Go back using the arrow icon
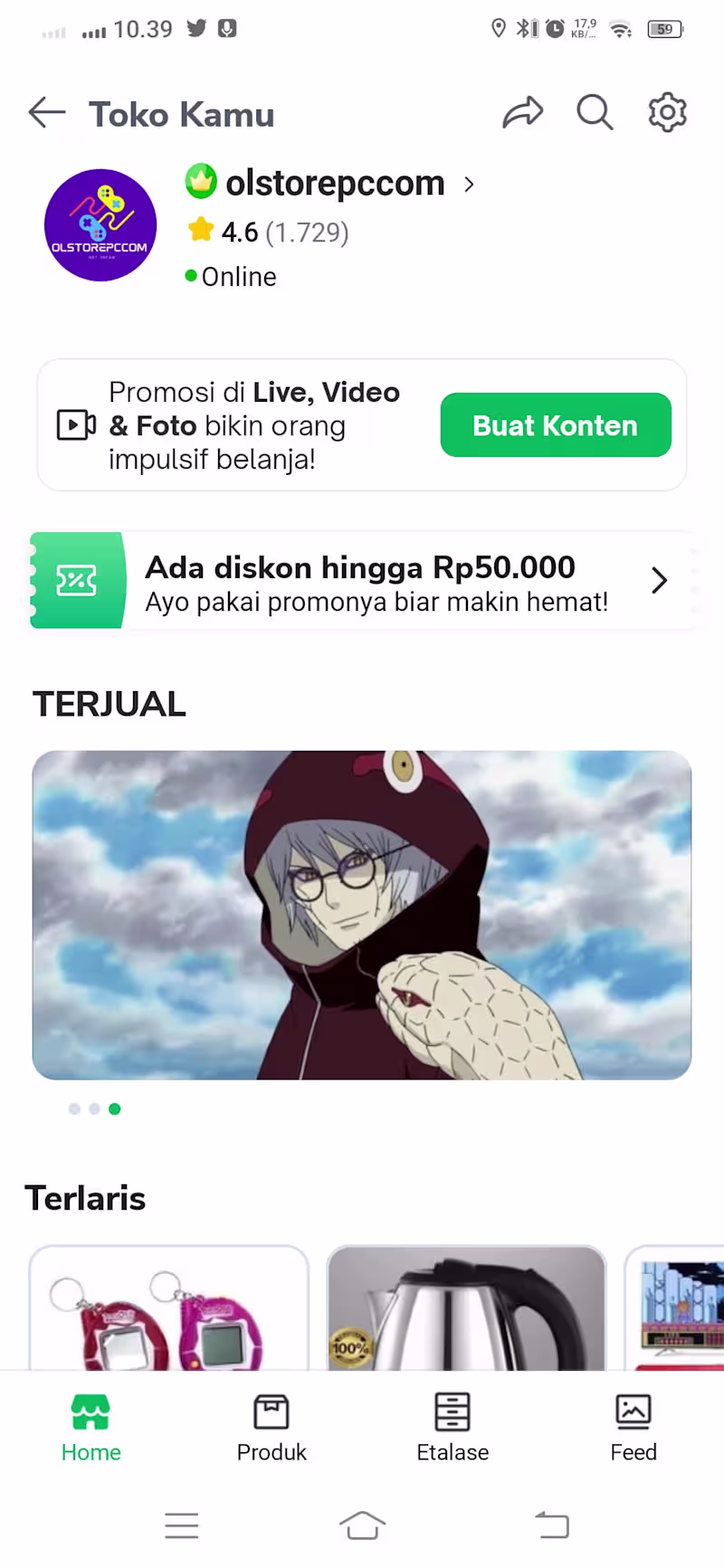The height and width of the screenshot is (1568, 724). [47, 113]
